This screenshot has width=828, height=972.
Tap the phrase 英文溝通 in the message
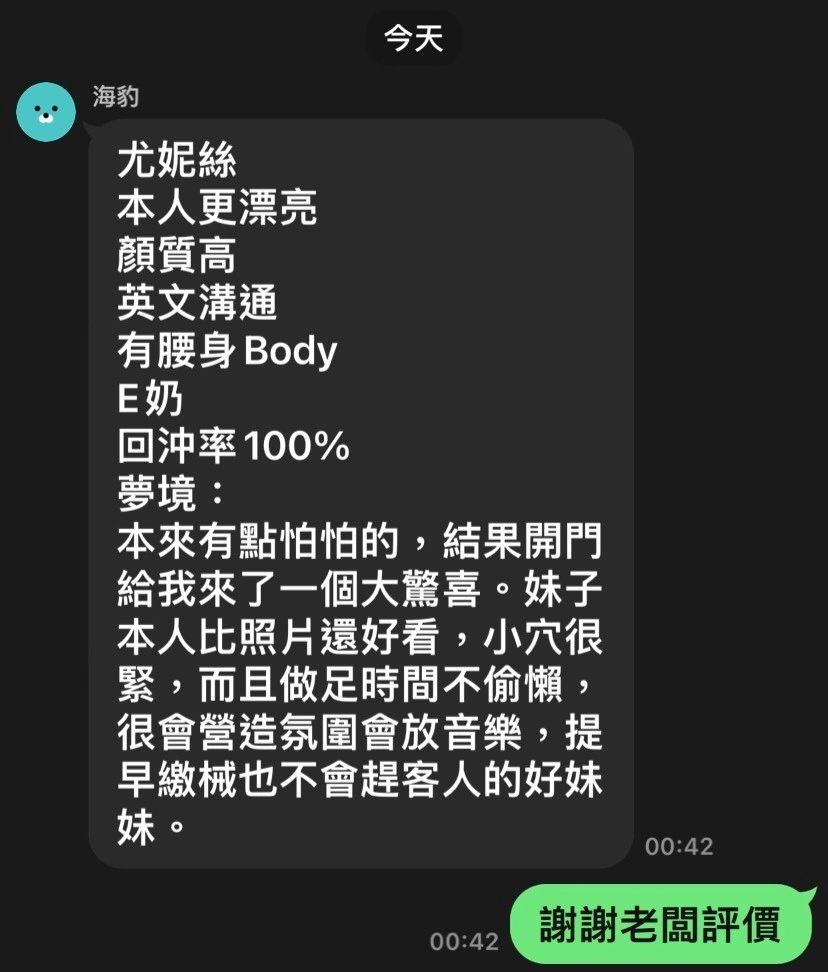pyautogui.click(x=200, y=304)
